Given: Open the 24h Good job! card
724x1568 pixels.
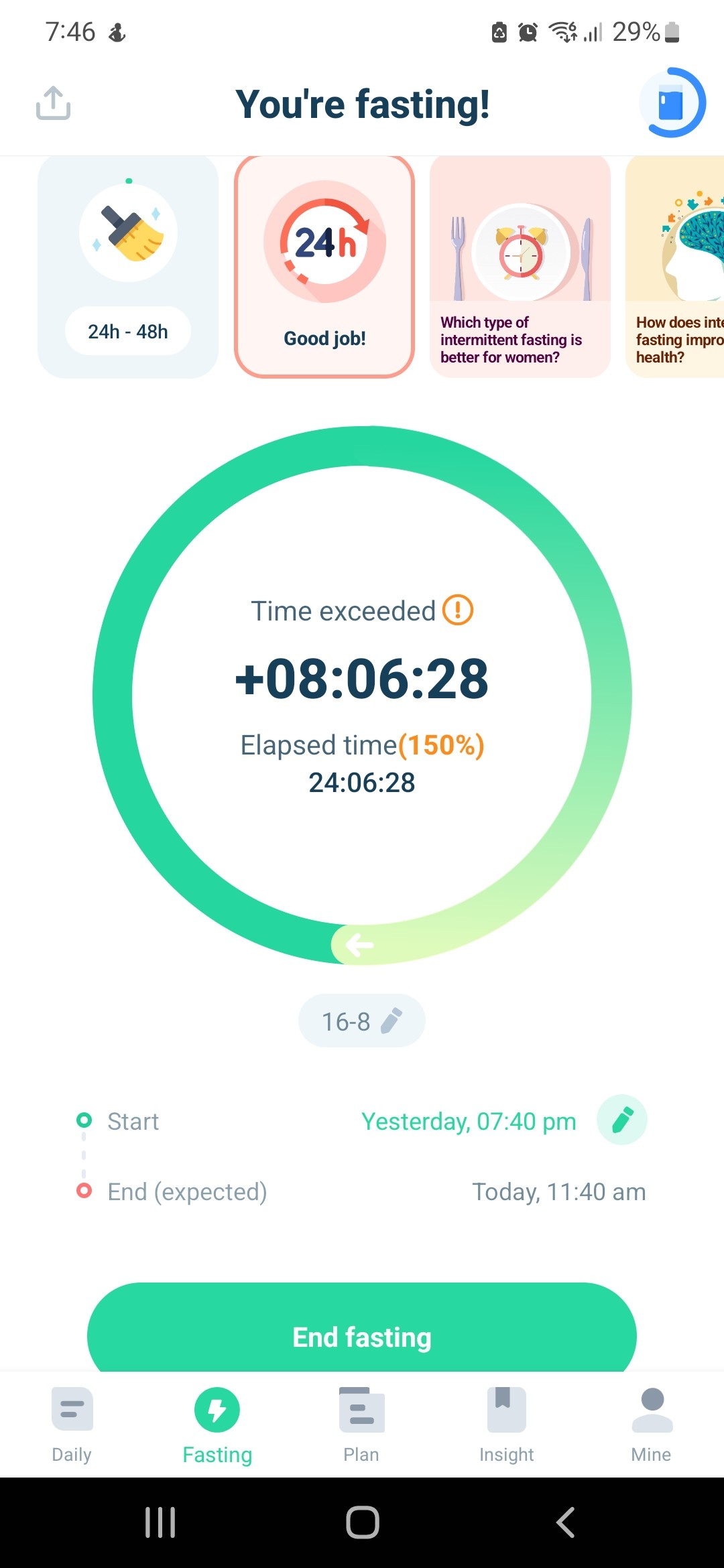Looking at the screenshot, I should coord(324,267).
